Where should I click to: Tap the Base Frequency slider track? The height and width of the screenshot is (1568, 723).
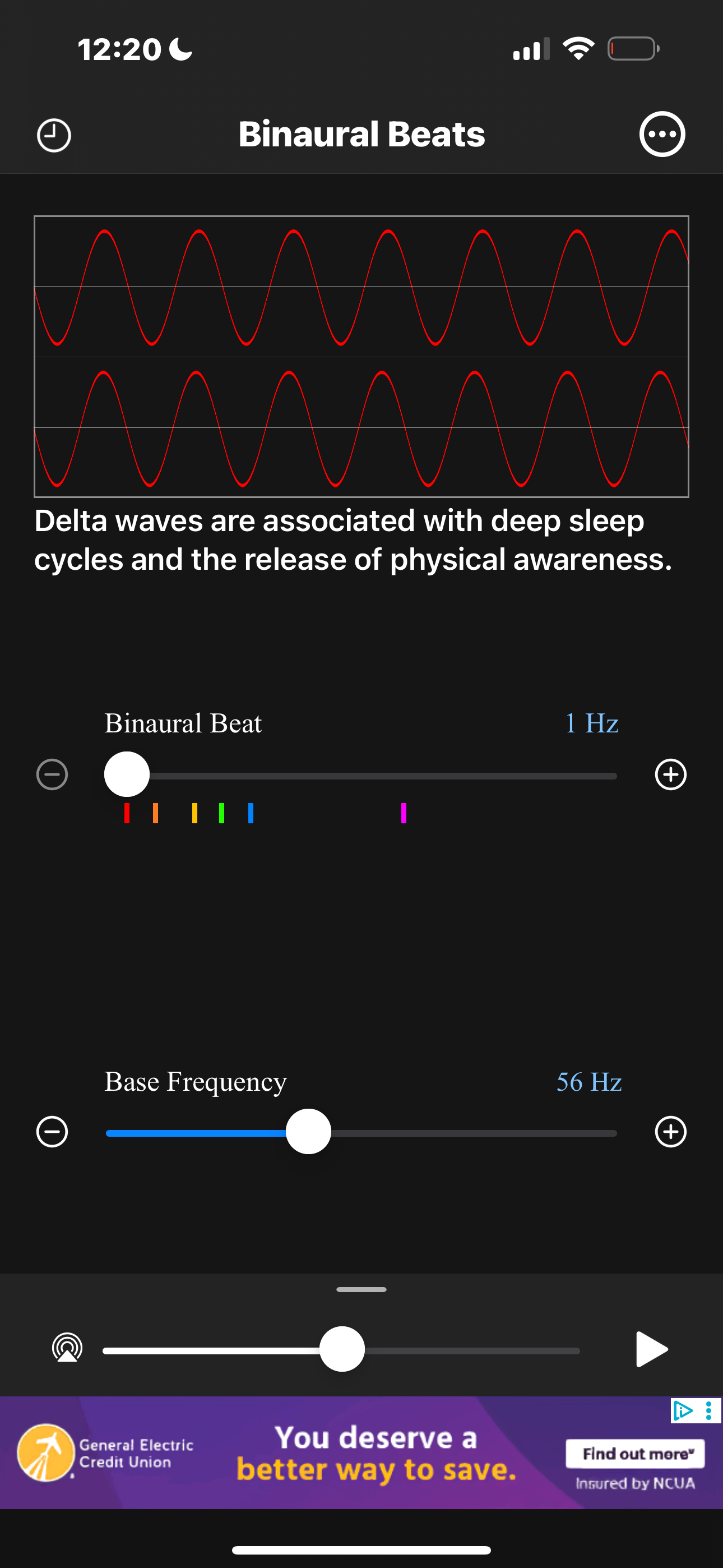361,1133
